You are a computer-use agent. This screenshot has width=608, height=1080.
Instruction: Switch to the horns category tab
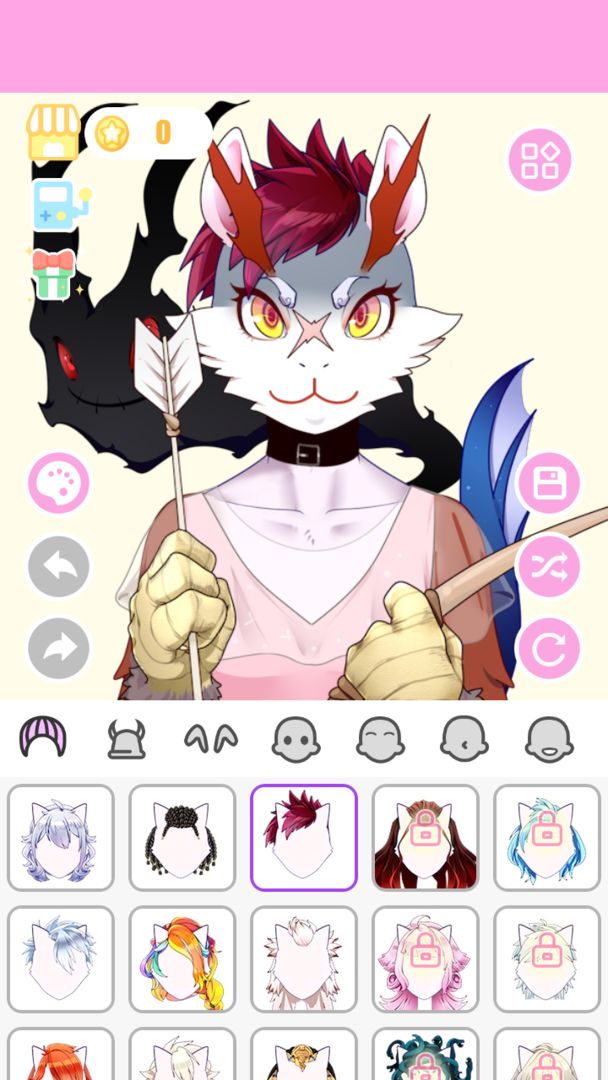tap(127, 740)
